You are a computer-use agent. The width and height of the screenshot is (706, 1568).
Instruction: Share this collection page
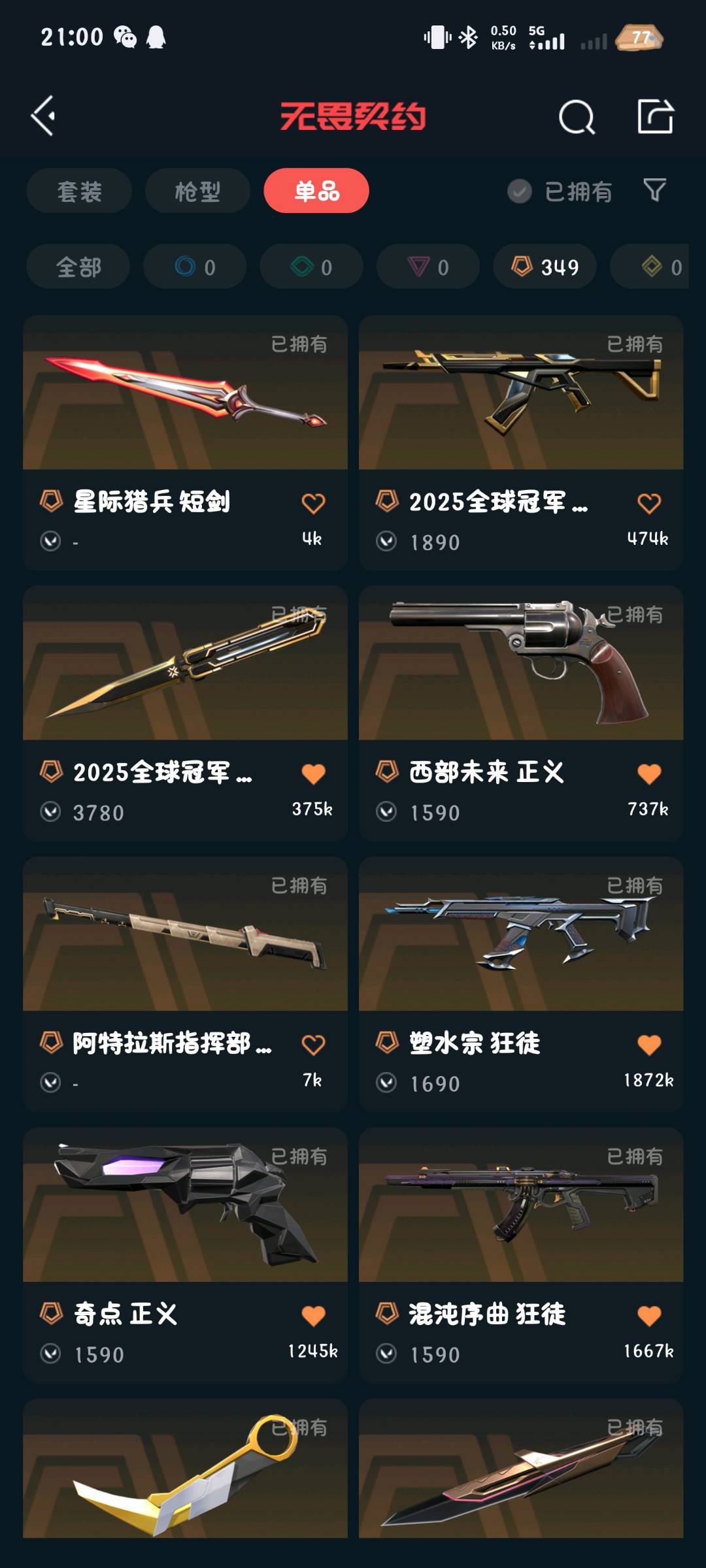tap(655, 117)
